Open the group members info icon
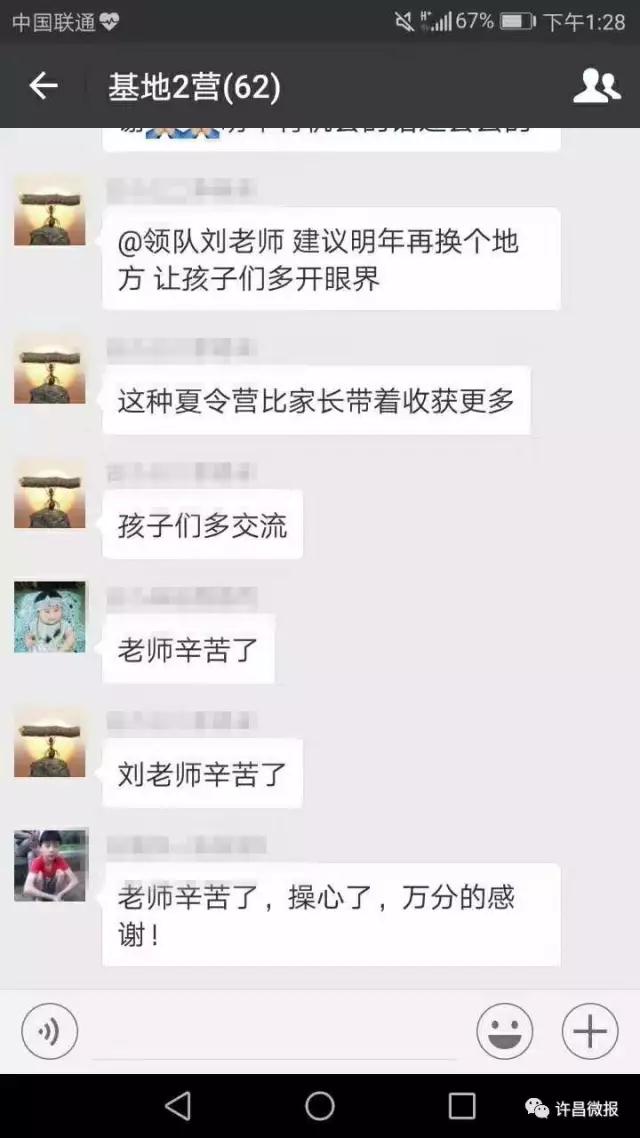Image resolution: width=640 pixels, height=1138 pixels. (x=596, y=86)
